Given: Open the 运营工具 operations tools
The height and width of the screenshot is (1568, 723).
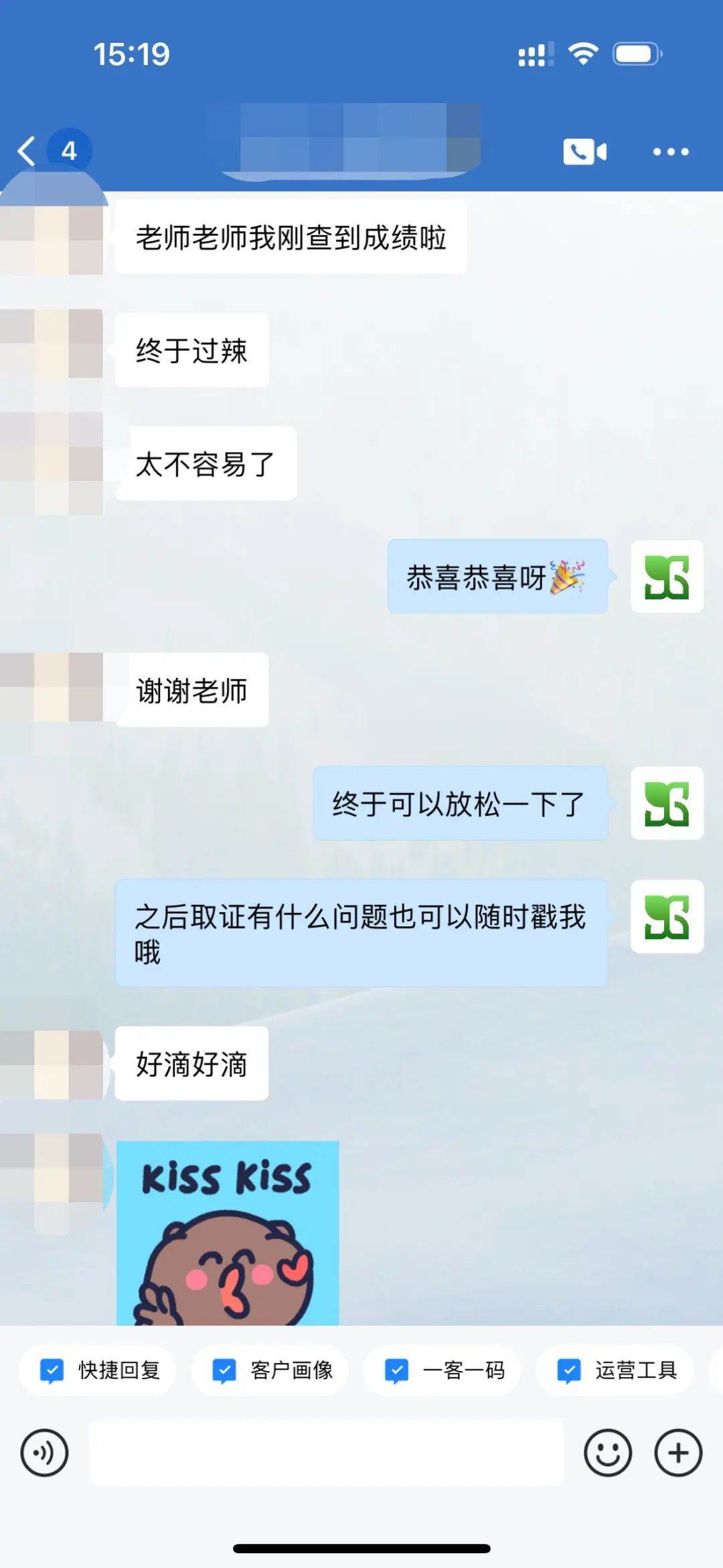Looking at the screenshot, I should [x=615, y=1370].
